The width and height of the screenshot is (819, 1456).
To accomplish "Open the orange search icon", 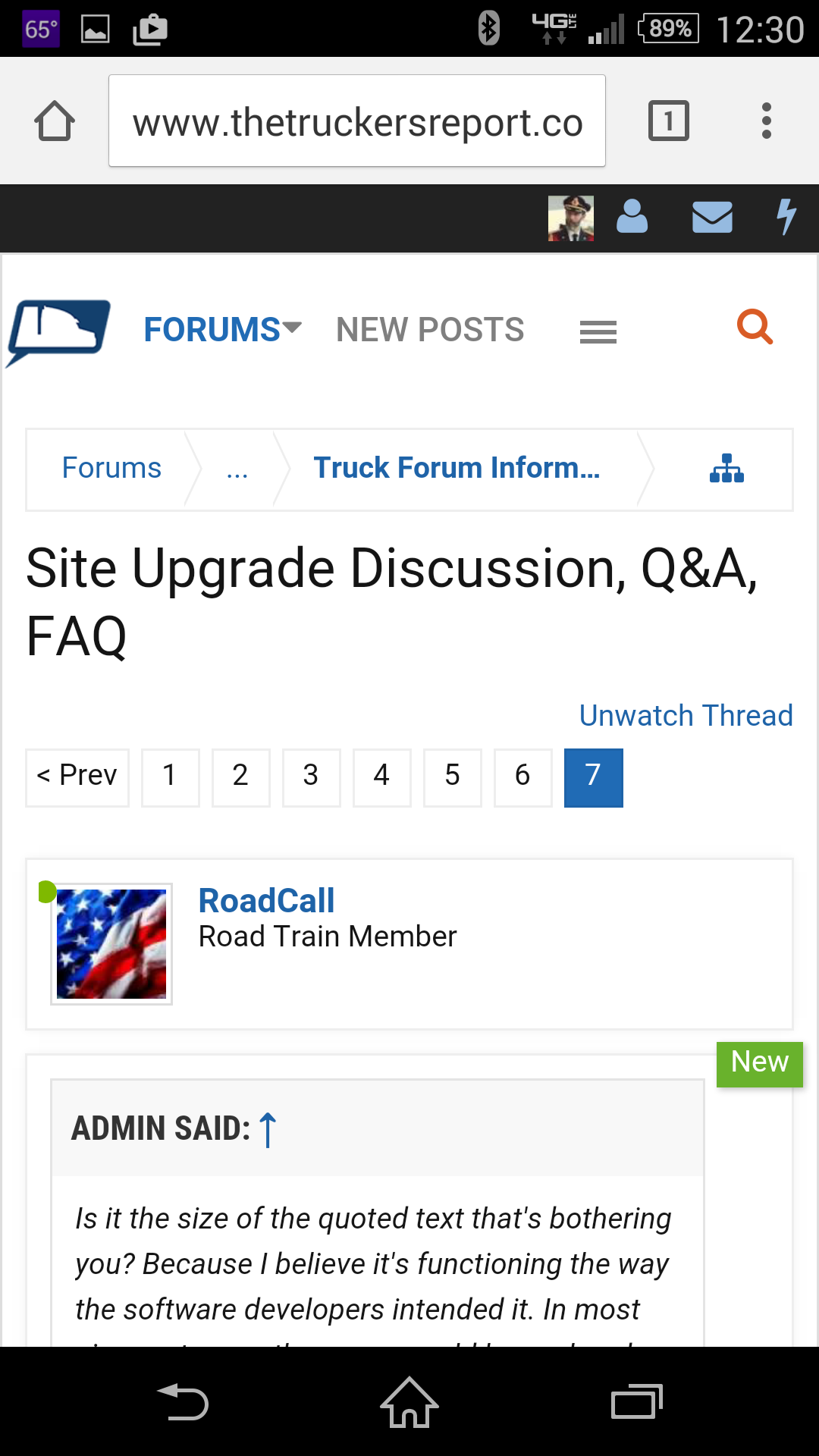I will (x=755, y=327).
